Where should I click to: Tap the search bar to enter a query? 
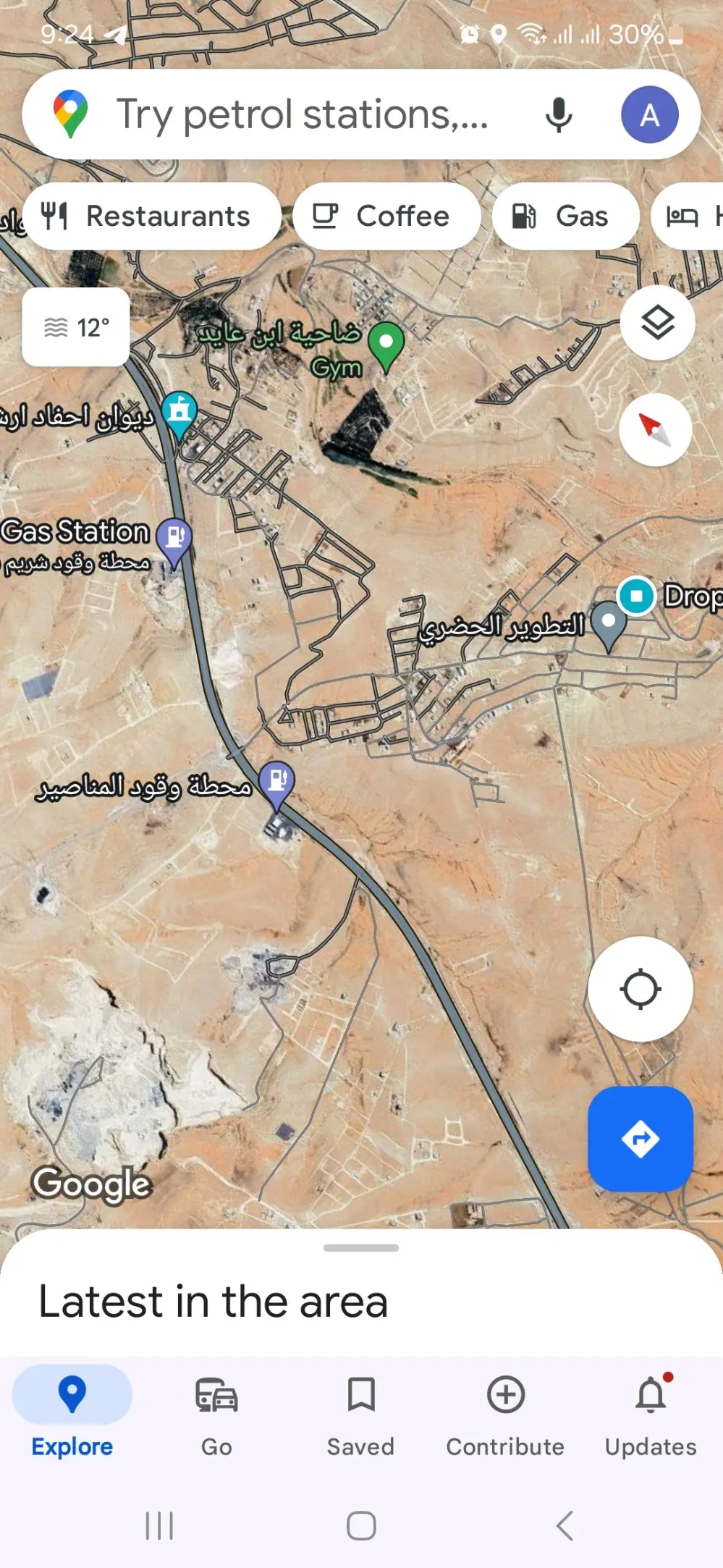pos(304,114)
